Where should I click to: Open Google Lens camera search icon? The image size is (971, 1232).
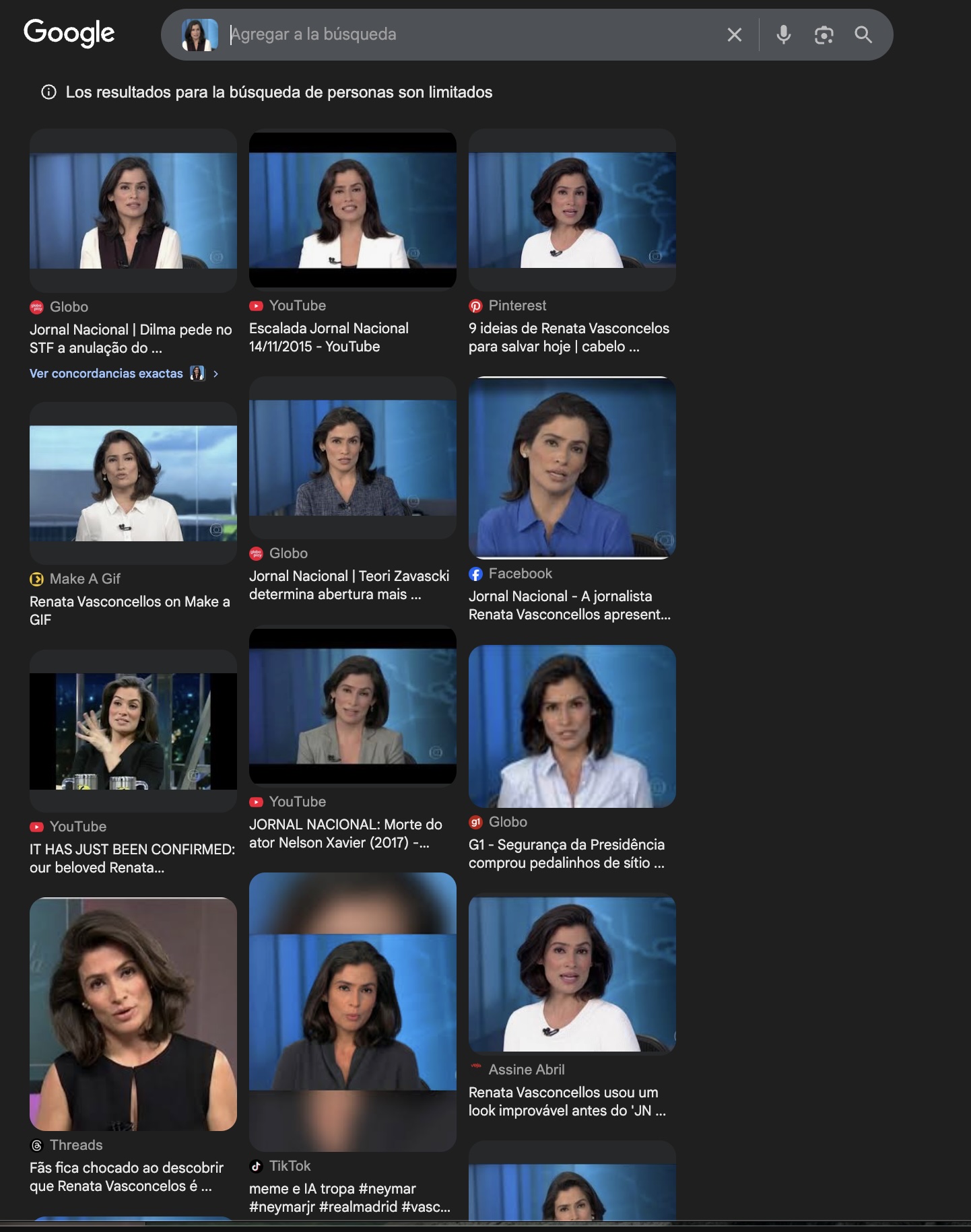[x=824, y=34]
